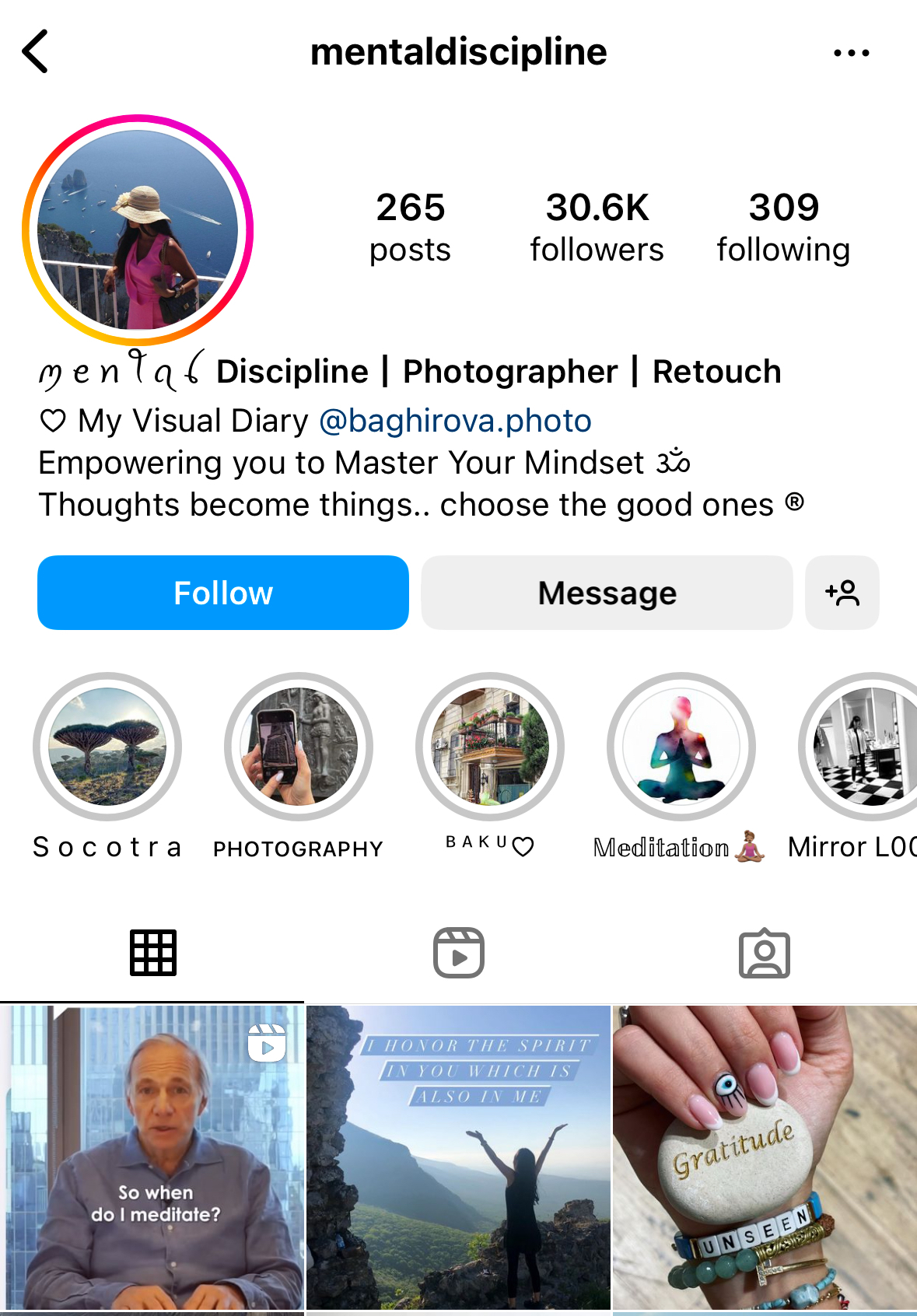This screenshot has width=917, height=1316.
Task: Show suggested accounts with add-person icon
Action: click(x=842, y=593)
